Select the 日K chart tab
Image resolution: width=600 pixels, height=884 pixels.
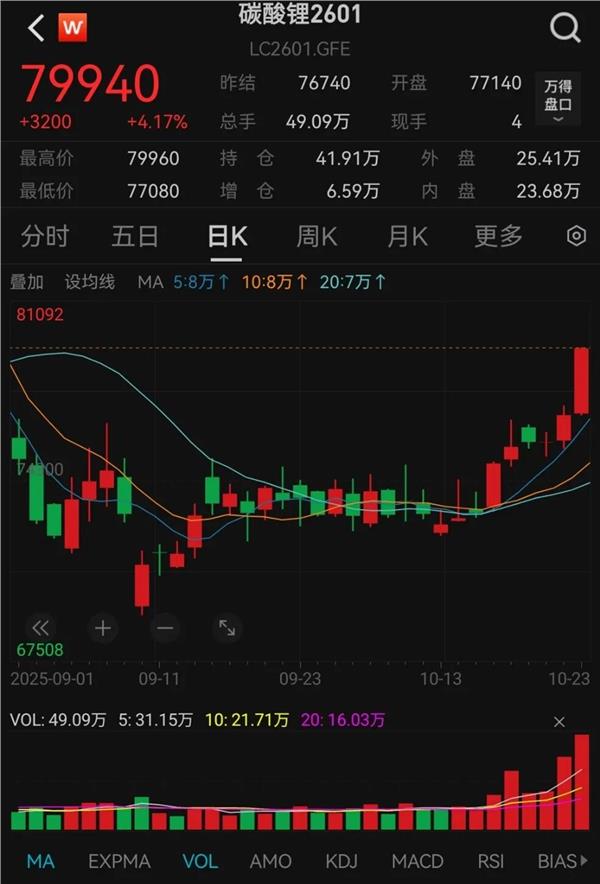(227, 236)
